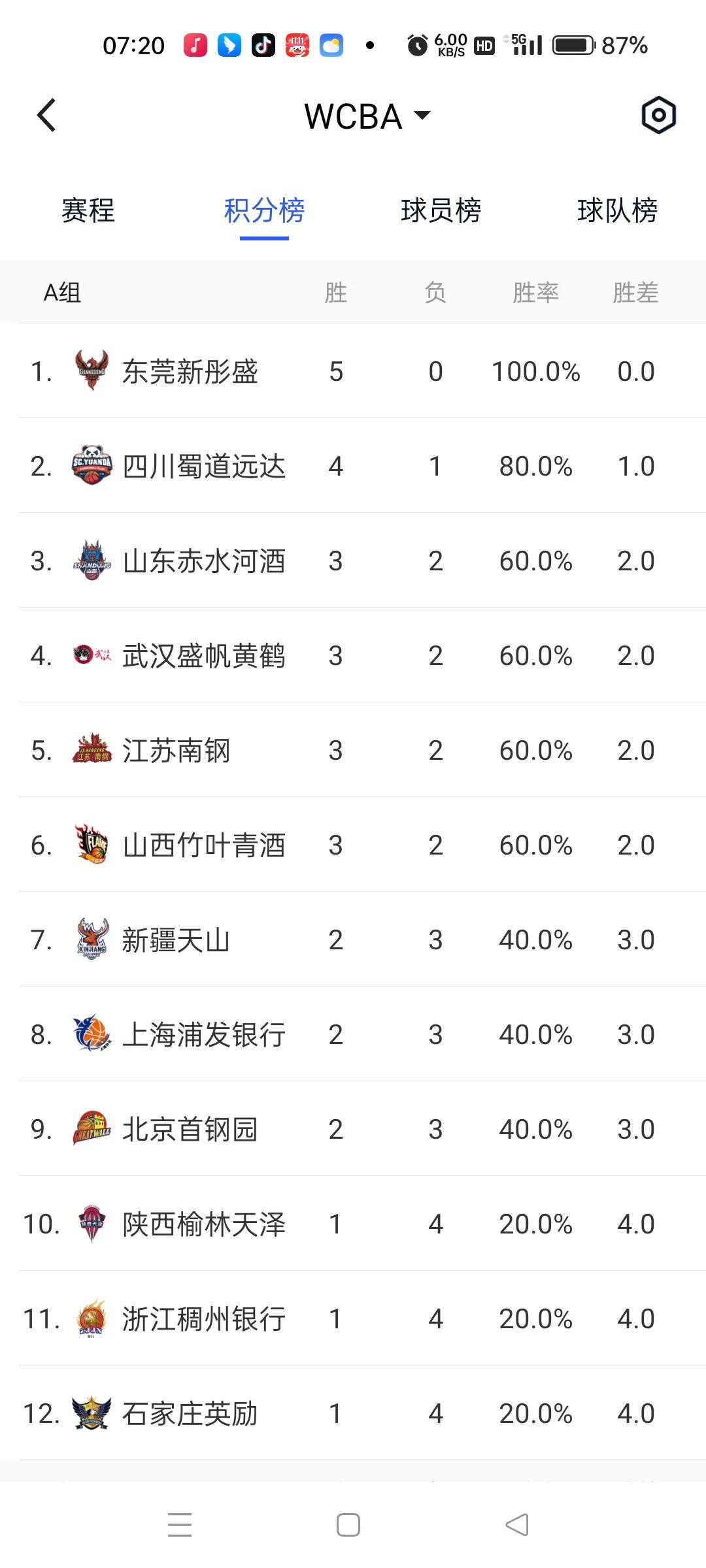Open the 球员榜 tab
Screen dimensions: 706x1568
click(x=441, y=211)
